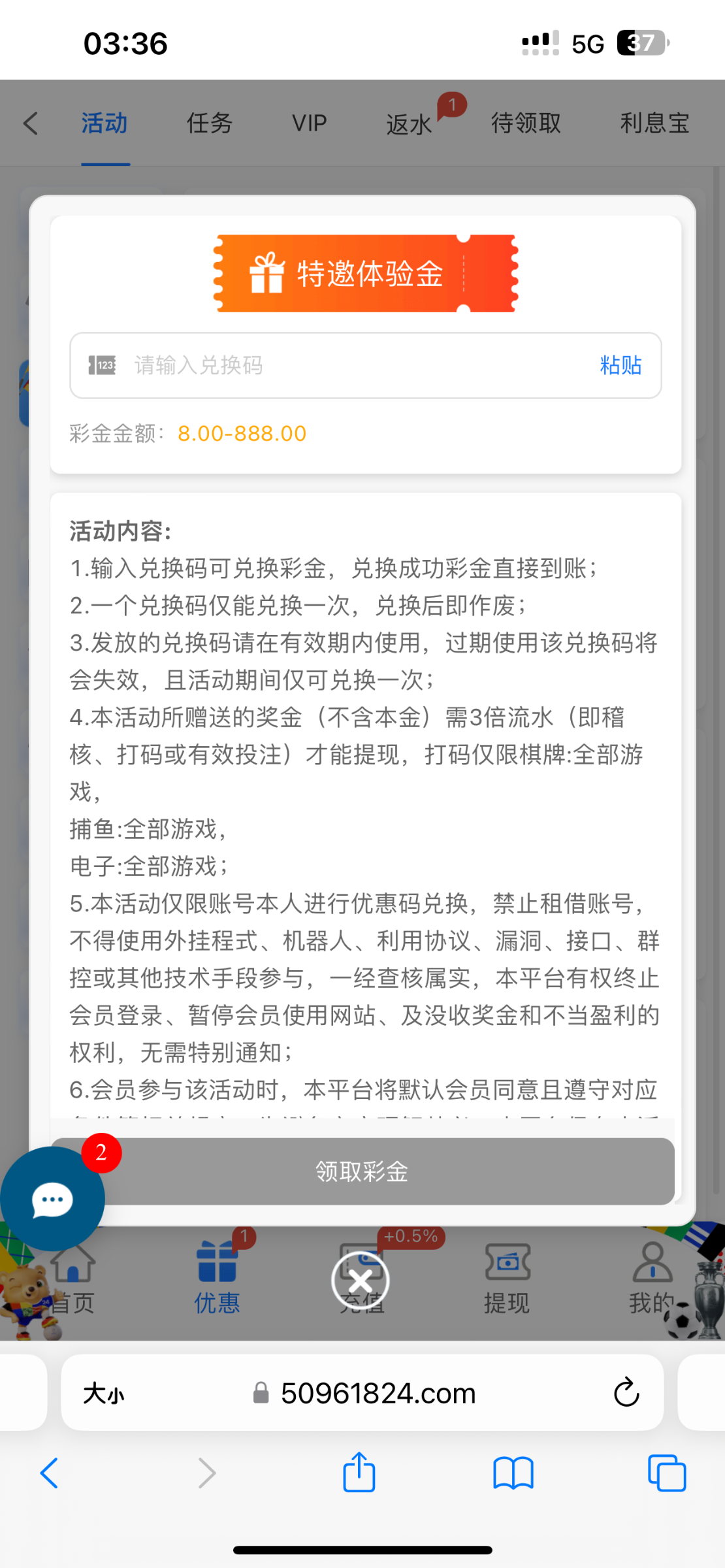View all open Safari tabs
Image resolution: width=725 pixels, height=1568 pixels.
click(x=666, y=1473)
